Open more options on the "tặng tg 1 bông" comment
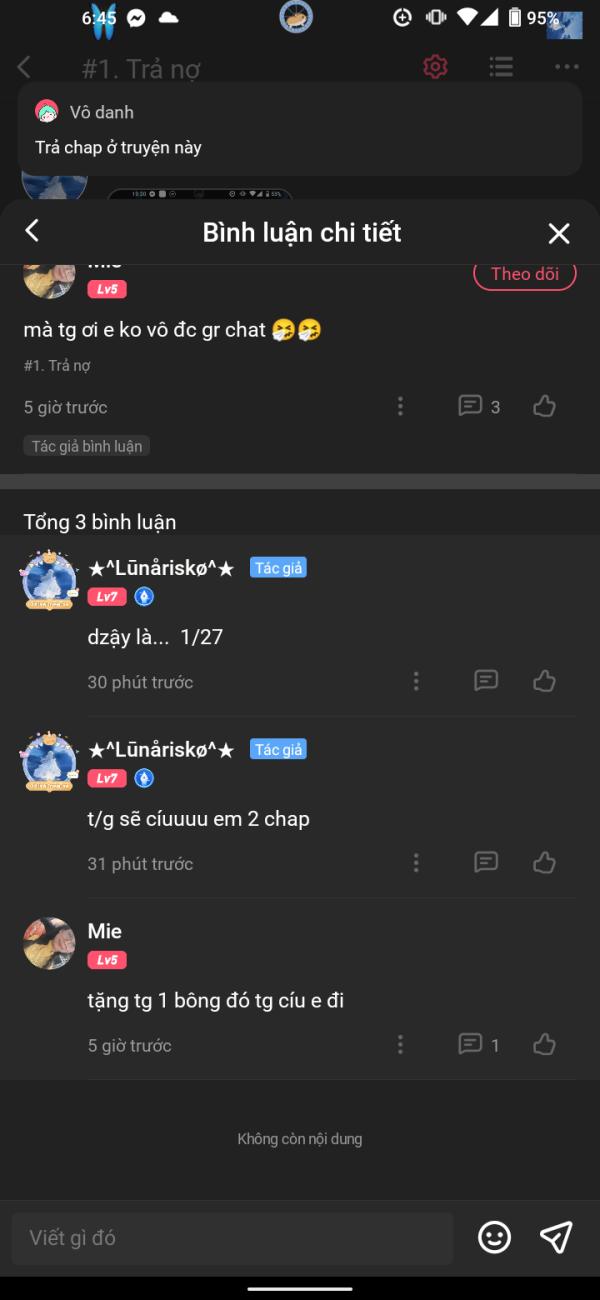This screenshot has width=600, height=1300. pyautogui.click(x=400, y=1045)
